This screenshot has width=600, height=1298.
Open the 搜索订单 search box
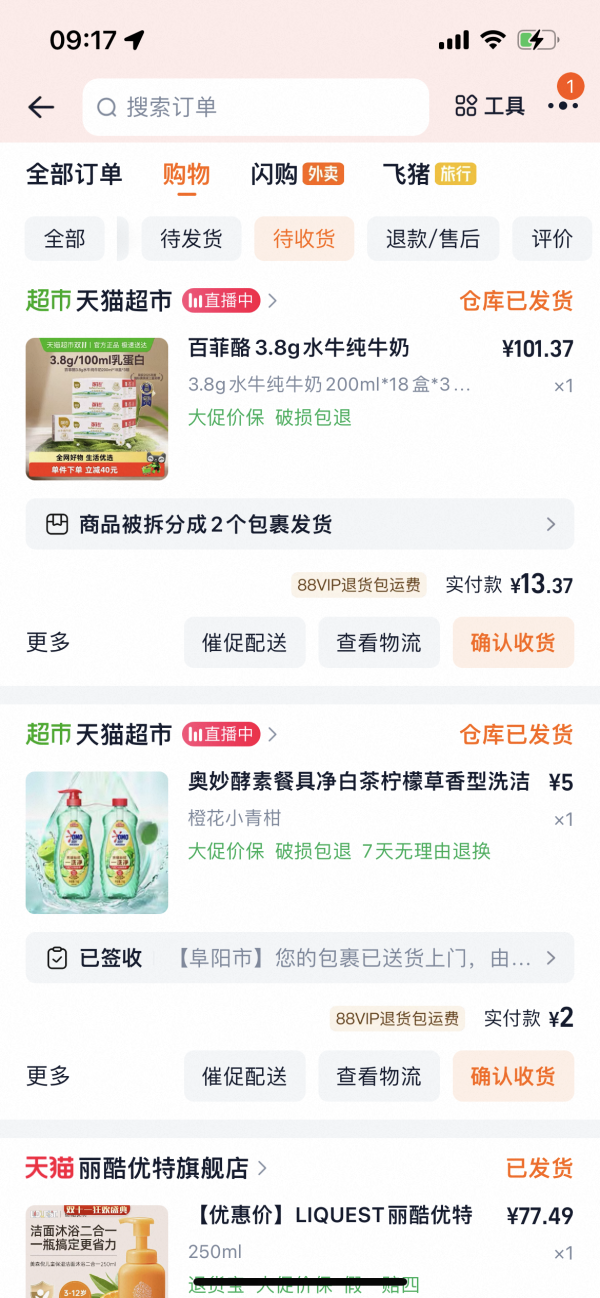256,107
